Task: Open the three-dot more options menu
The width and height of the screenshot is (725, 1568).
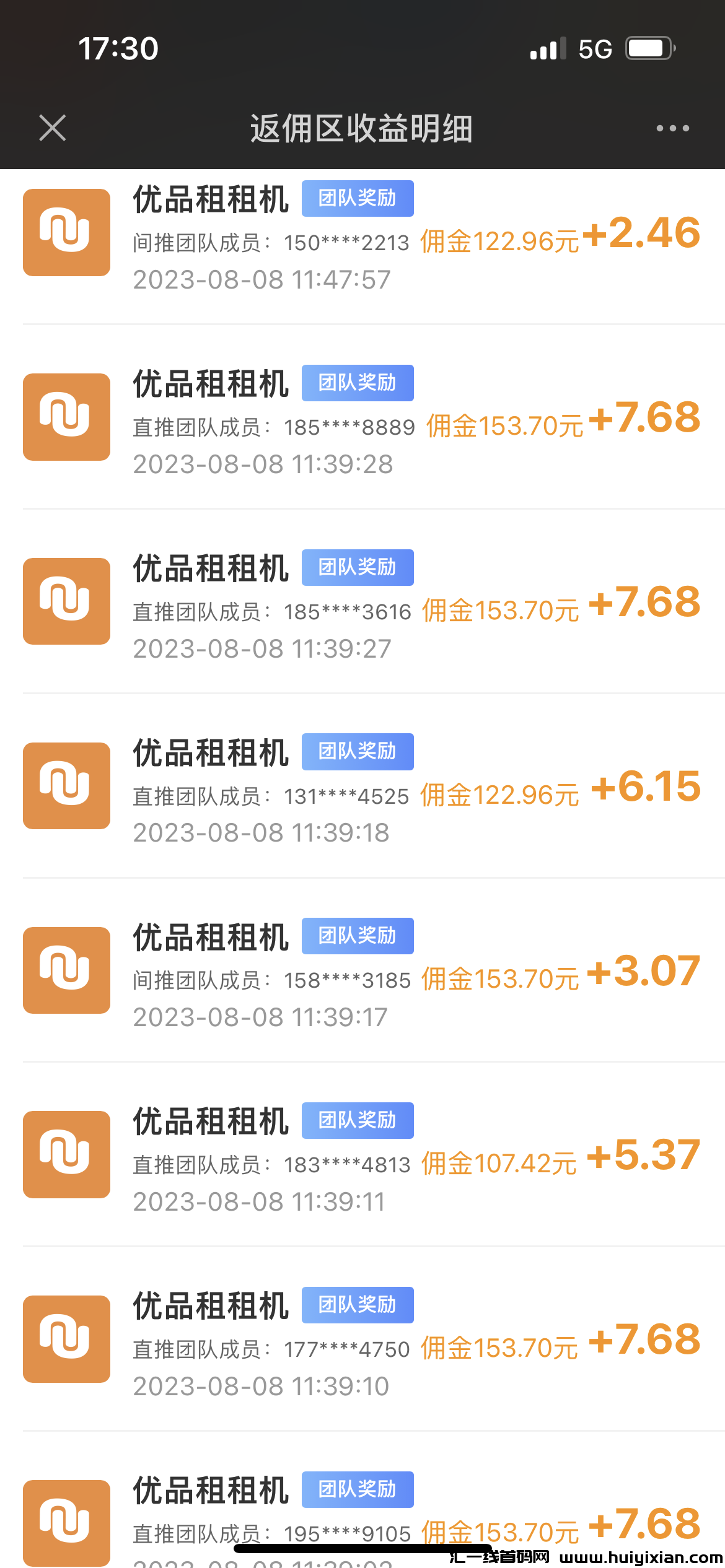Action: coord(672,128)
